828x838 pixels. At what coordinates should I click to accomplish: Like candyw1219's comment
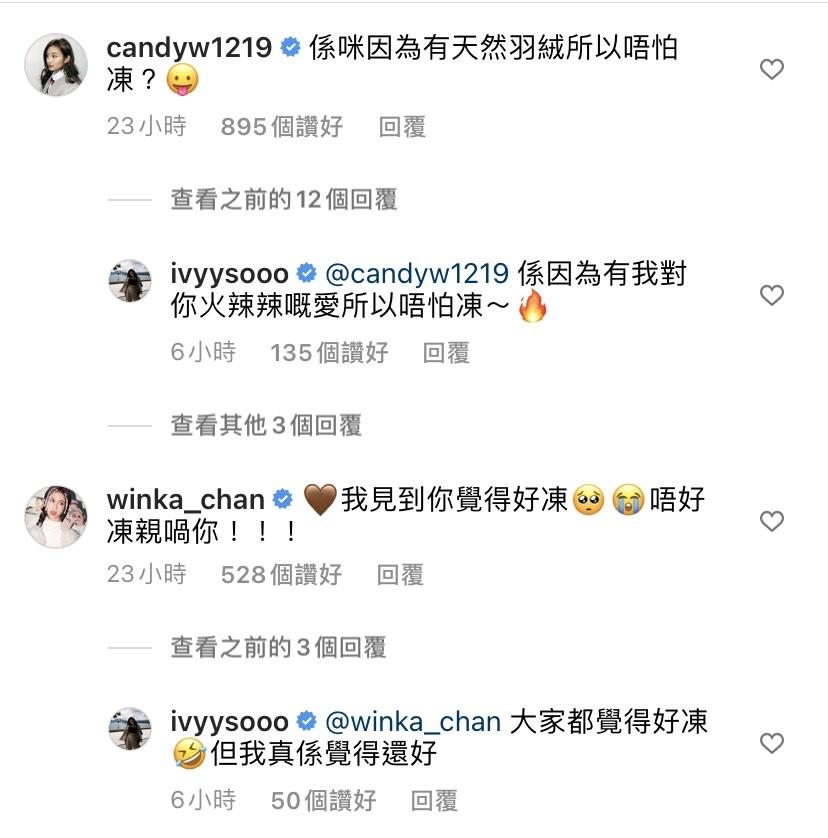click(771, 69)
